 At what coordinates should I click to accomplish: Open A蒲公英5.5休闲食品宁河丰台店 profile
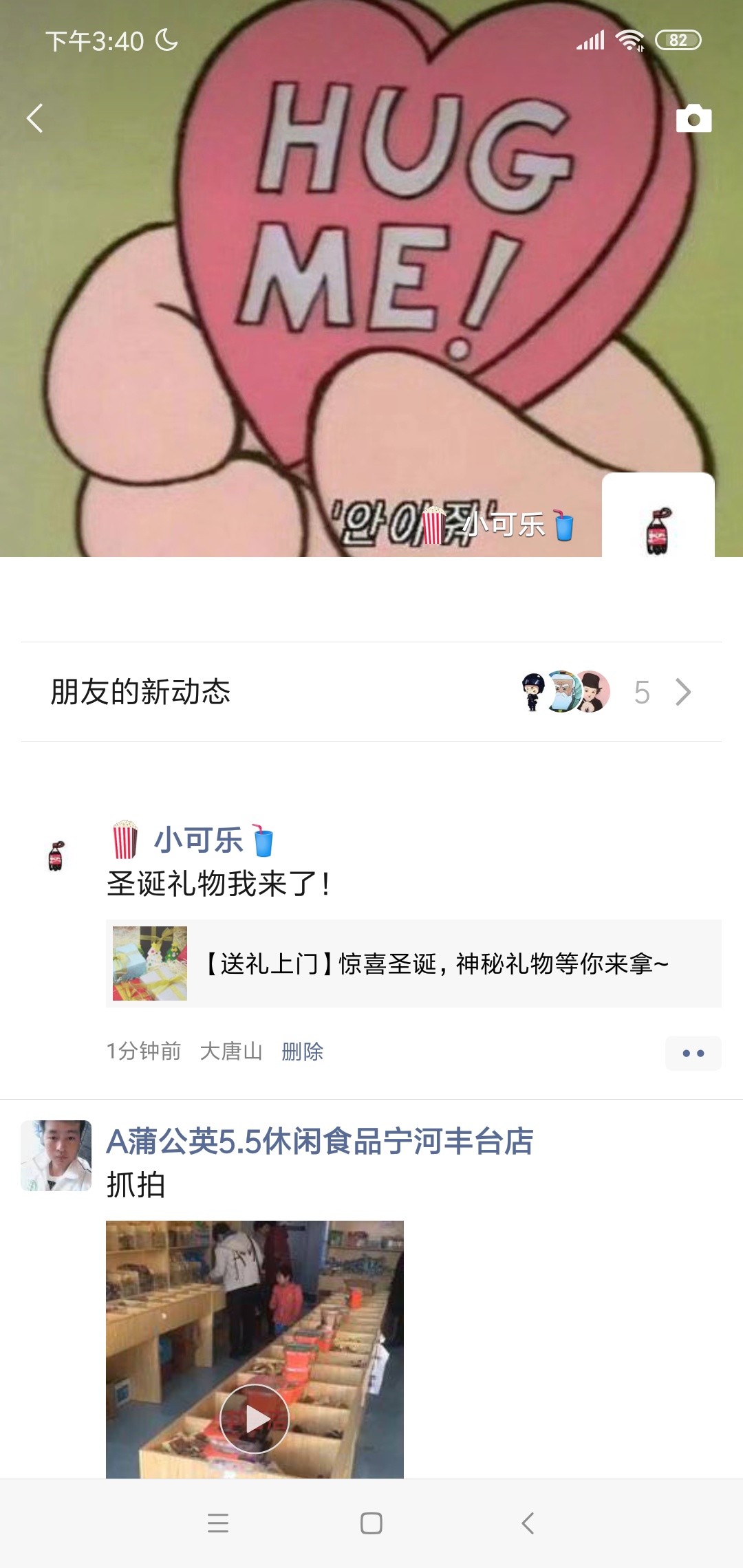(x=320, y=1142)
